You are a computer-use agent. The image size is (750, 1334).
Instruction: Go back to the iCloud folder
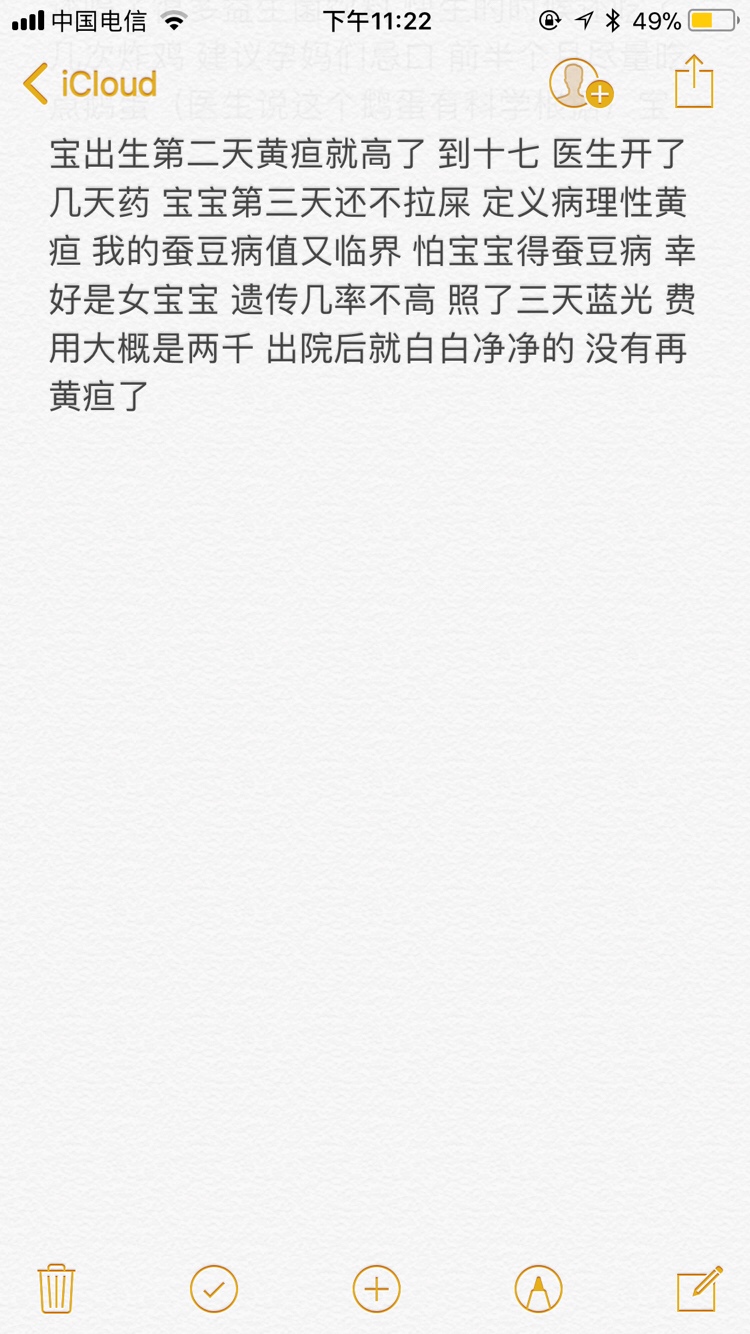pos(90,84)
